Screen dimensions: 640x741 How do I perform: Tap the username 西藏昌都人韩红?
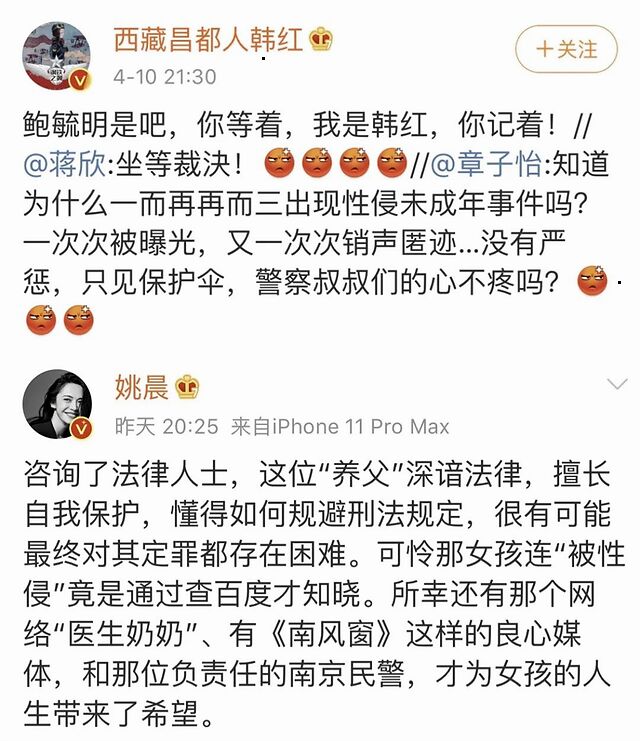click(208, 40)
